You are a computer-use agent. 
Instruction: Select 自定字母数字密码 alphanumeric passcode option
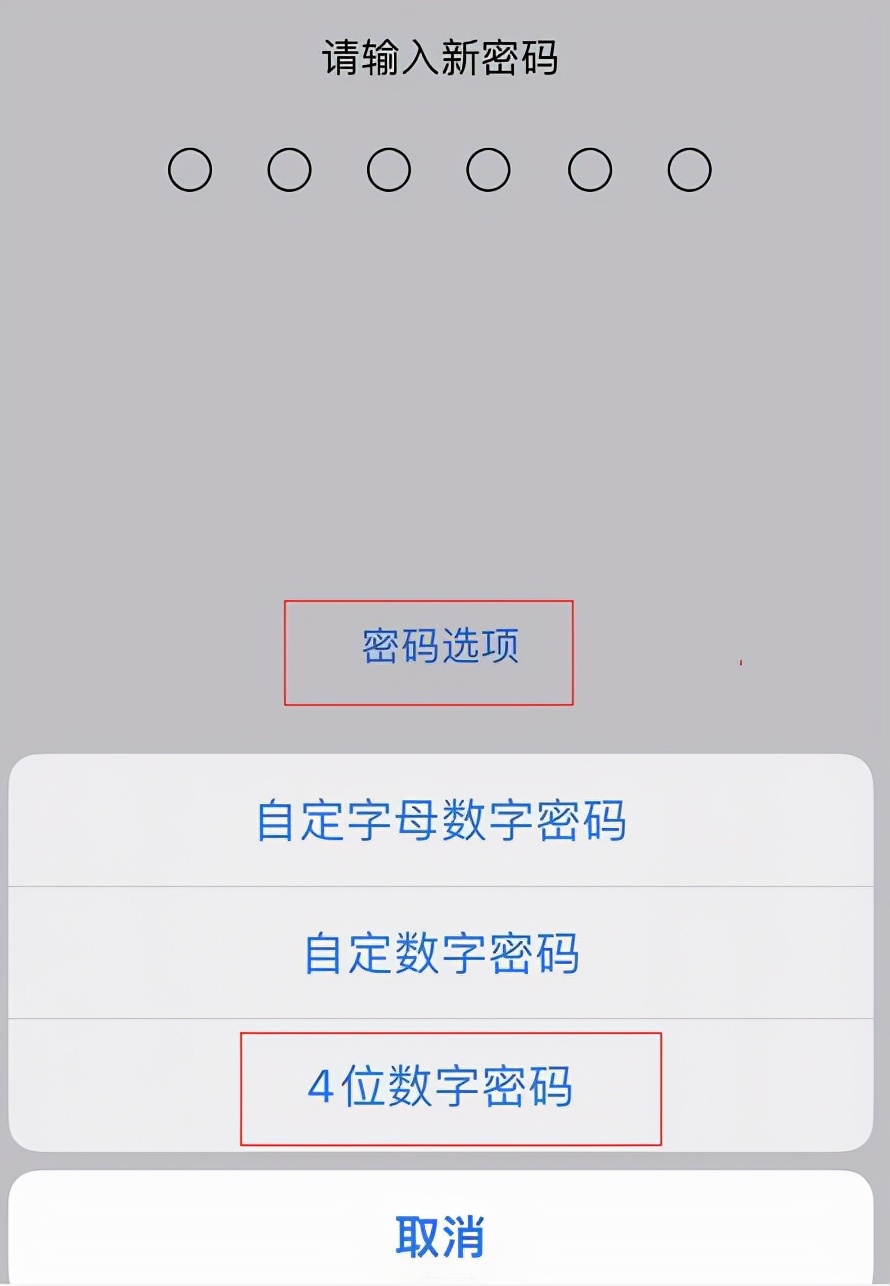[x=438, y=822]
